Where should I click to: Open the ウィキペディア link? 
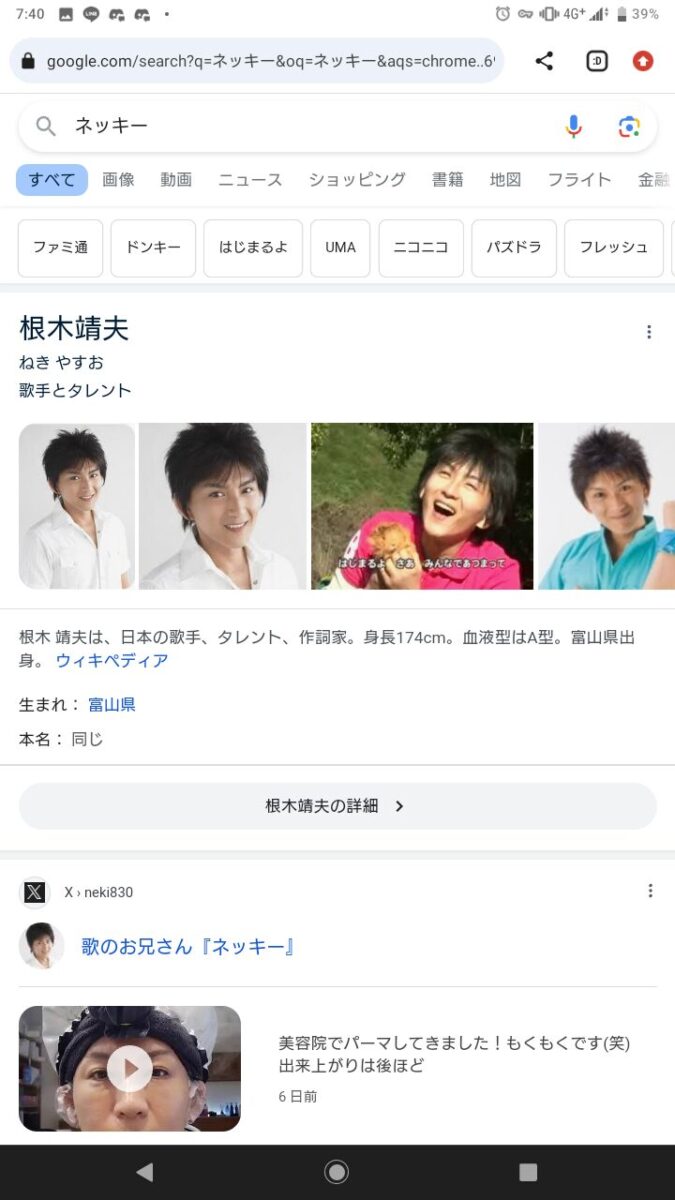(x=112, y=660)
